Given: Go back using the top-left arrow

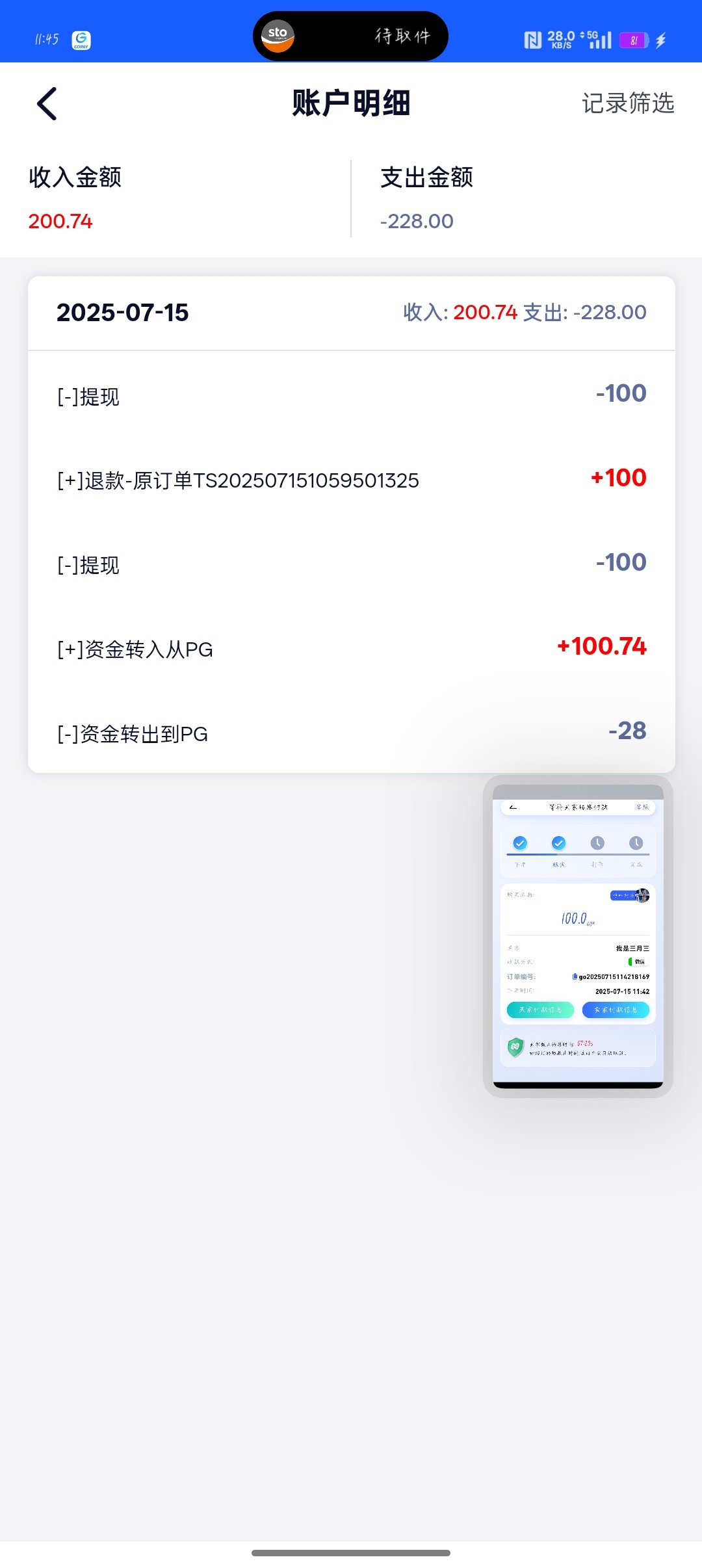Looking at the screenshot, I should click(47, 104).
